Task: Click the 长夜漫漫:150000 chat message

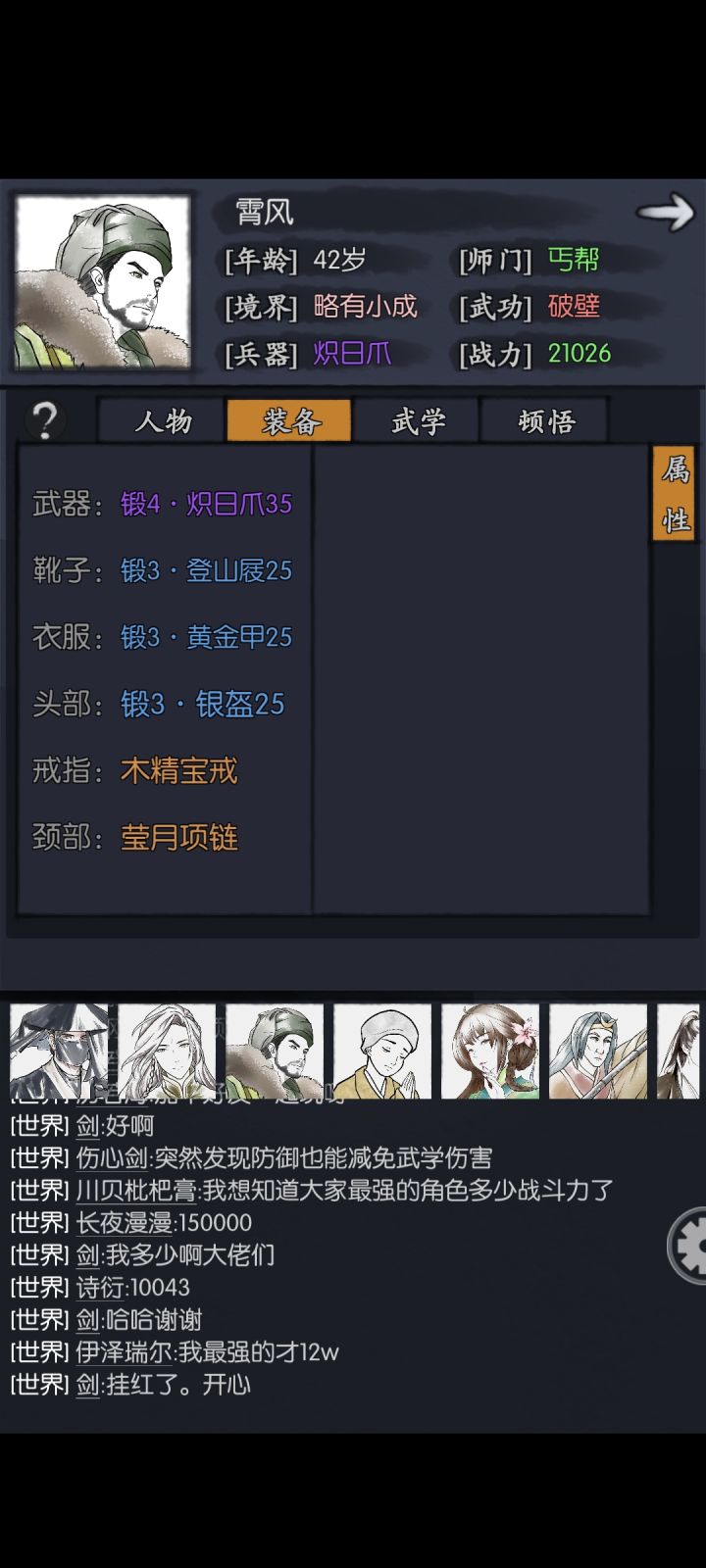Action: click(x=128, y=1223)
